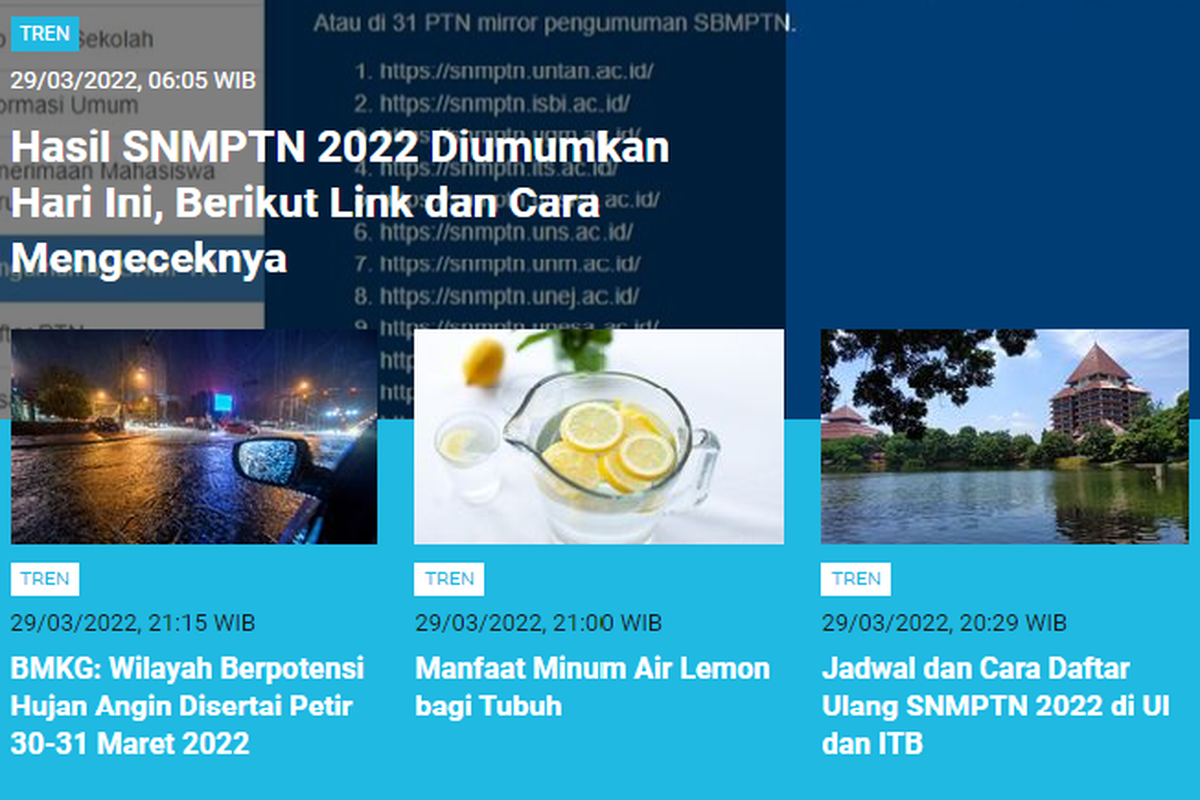Select the TREN tag under the university photo
The width and height of the screenshot is (1200, 800).
856,579
